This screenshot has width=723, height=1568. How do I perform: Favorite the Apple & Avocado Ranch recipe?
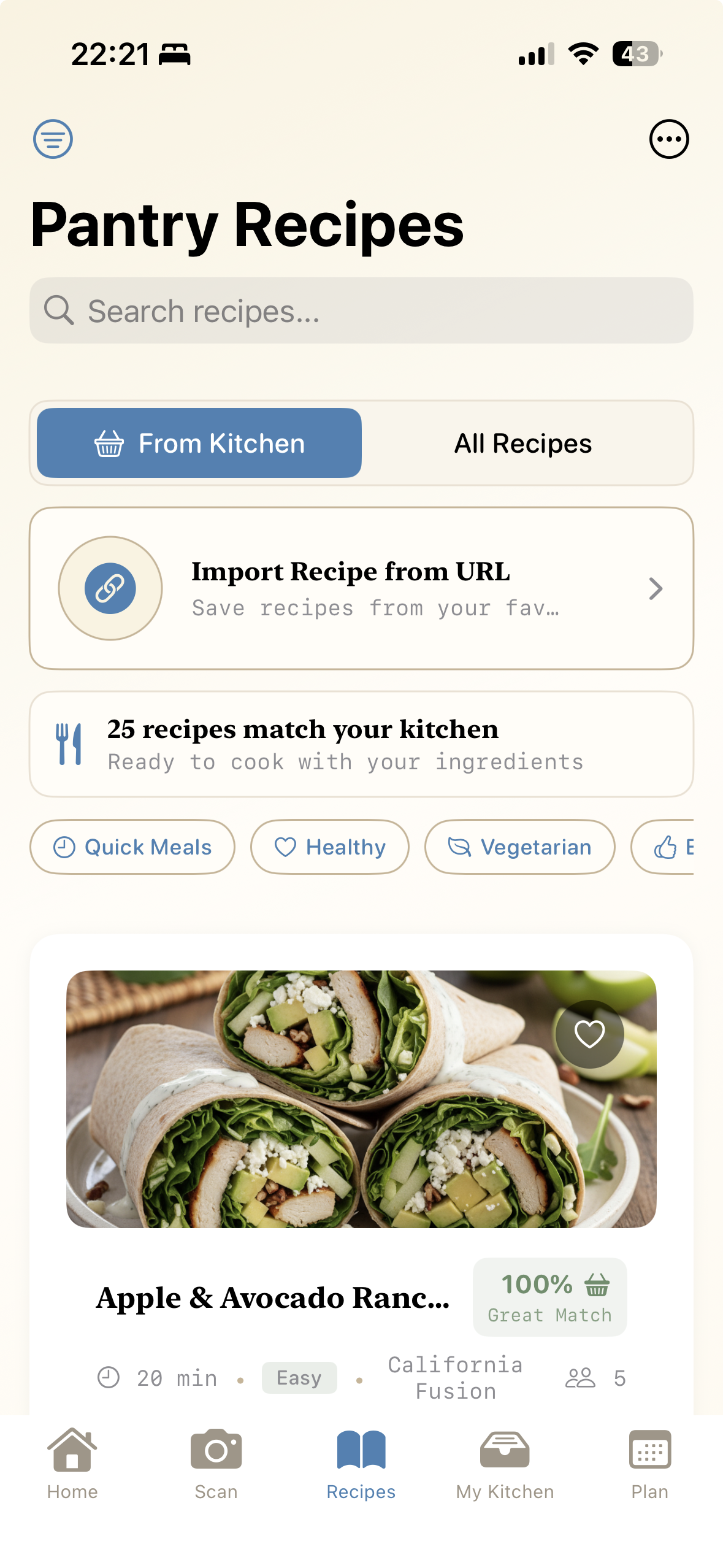[589, 1034]
